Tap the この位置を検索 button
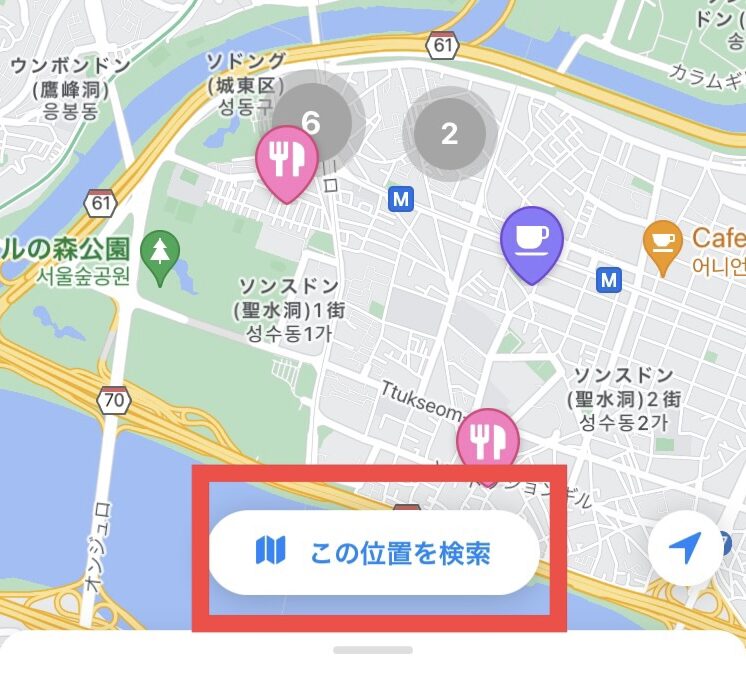 (x=373, y=552)
